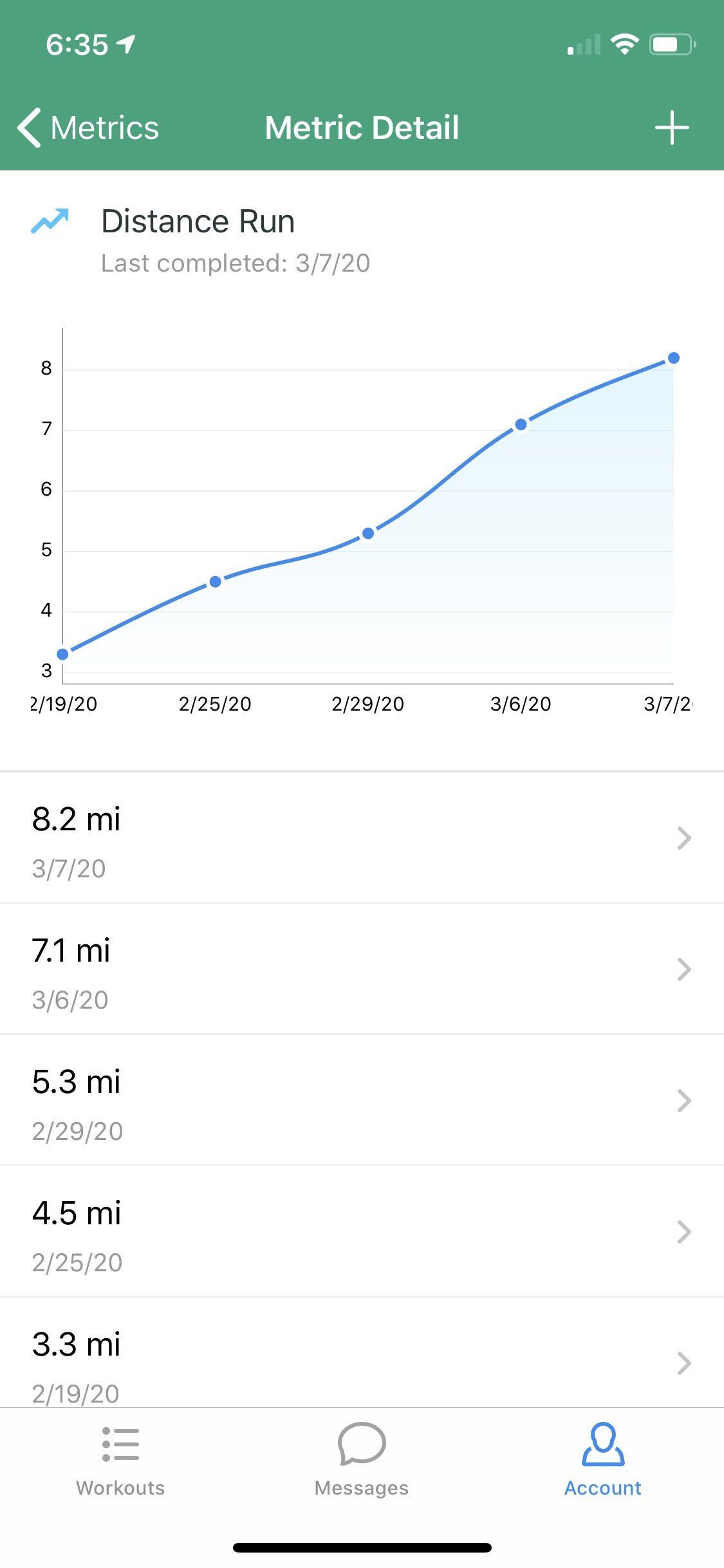Open the 8.2 mi entry

click(x=362, y=838)
